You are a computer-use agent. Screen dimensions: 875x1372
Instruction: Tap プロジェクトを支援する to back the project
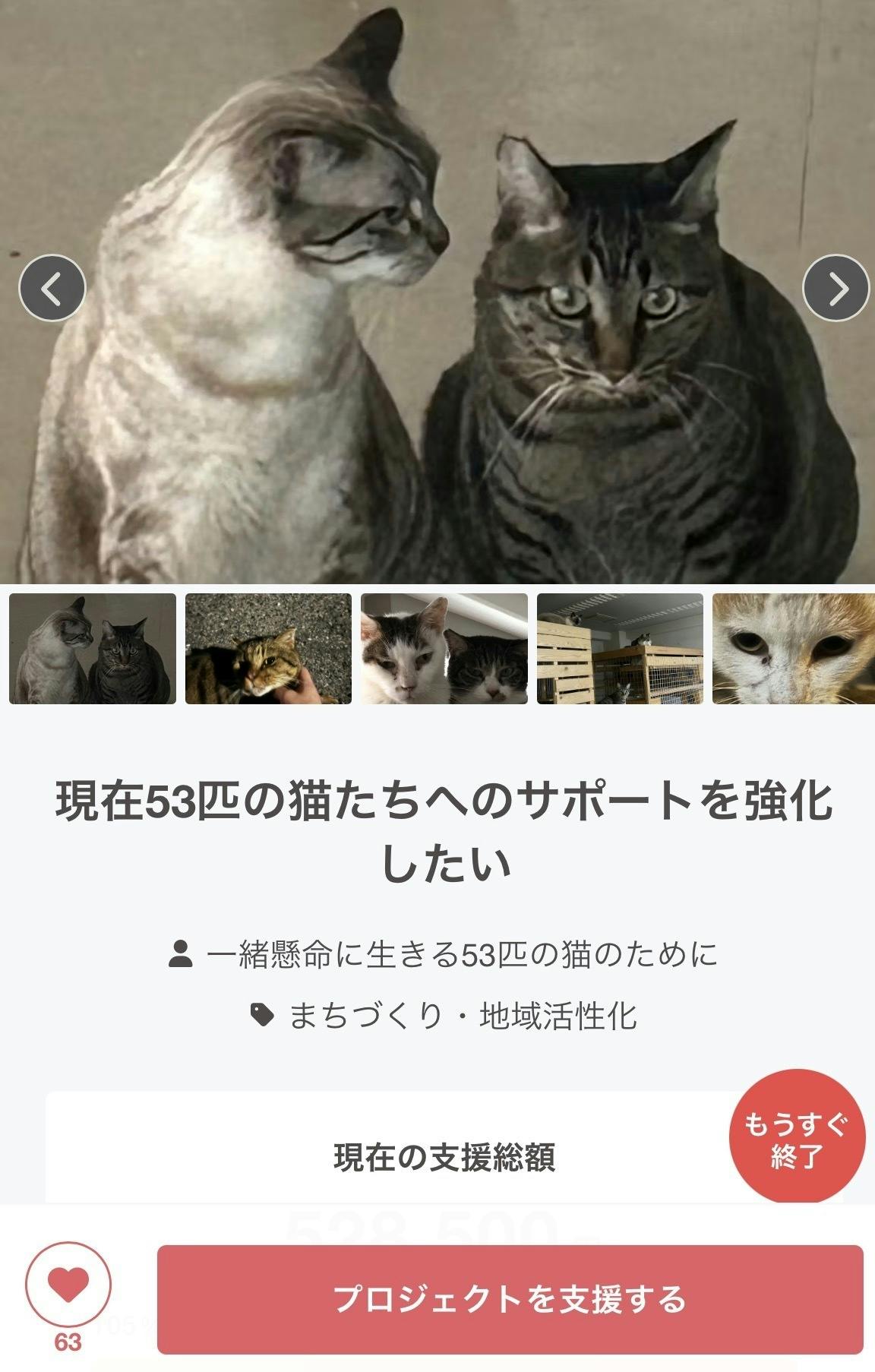pos(510,1299)
